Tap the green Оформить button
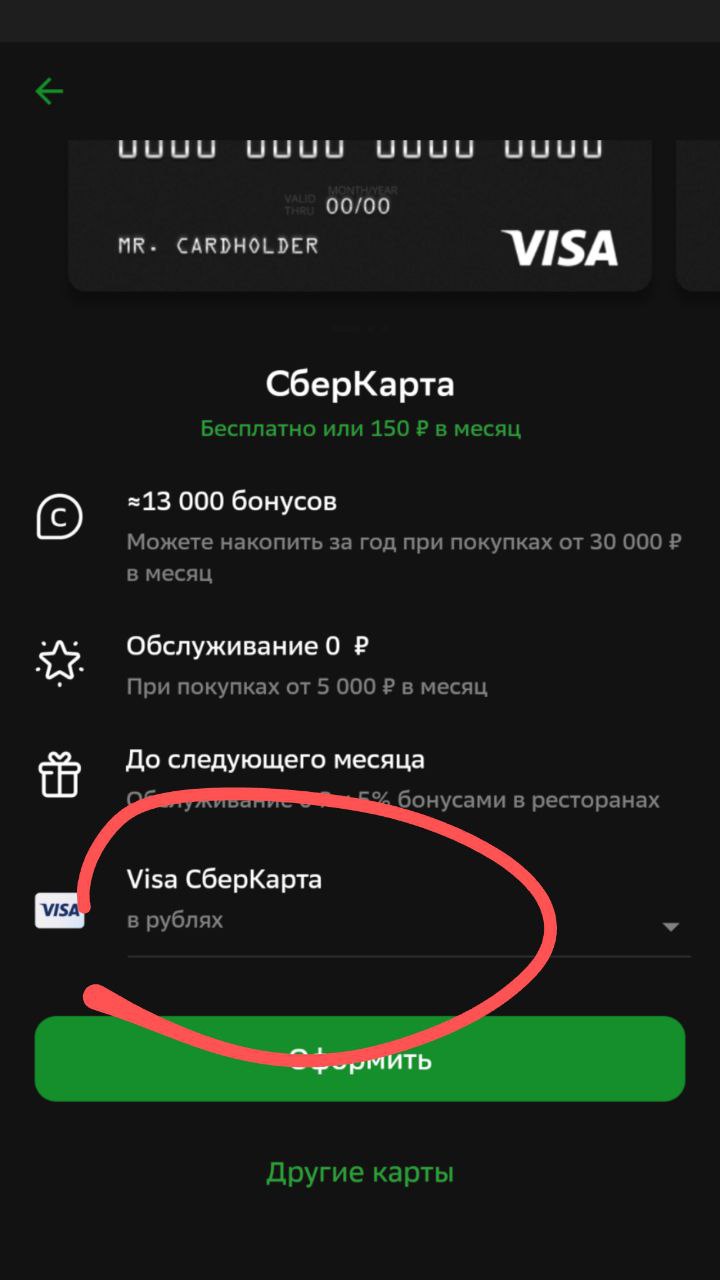Image resolution: width=720 pixels, height=1280 pixels. pyautogui.click(x=360, y=1059)
